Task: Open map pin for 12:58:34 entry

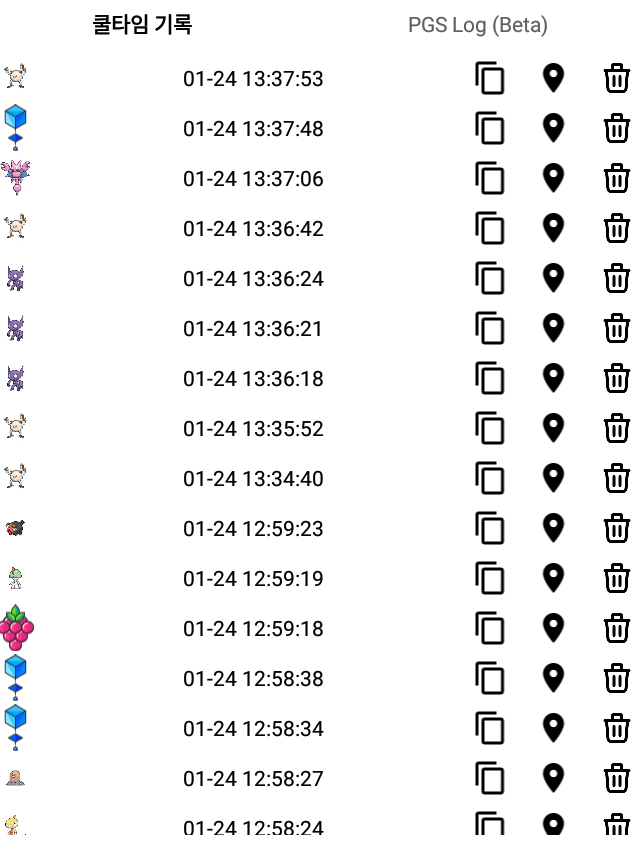Action: (x=553, y=728)
